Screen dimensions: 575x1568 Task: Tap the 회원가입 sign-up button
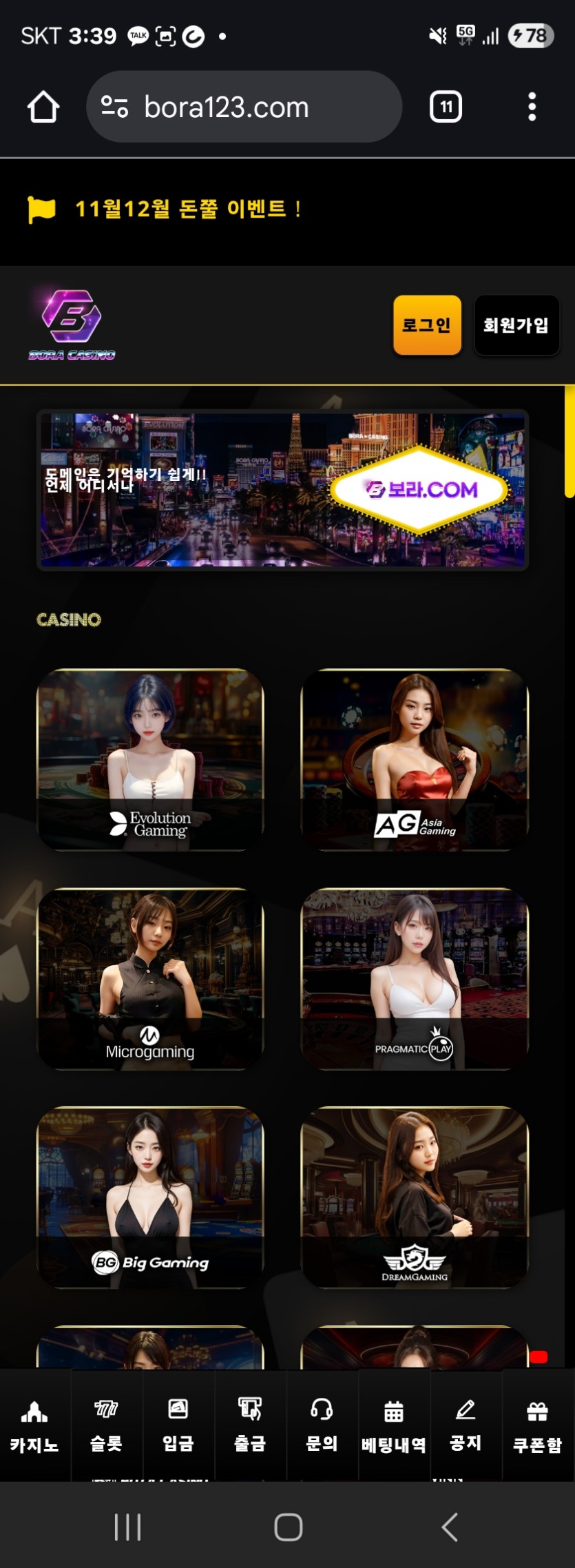(516, 325)
